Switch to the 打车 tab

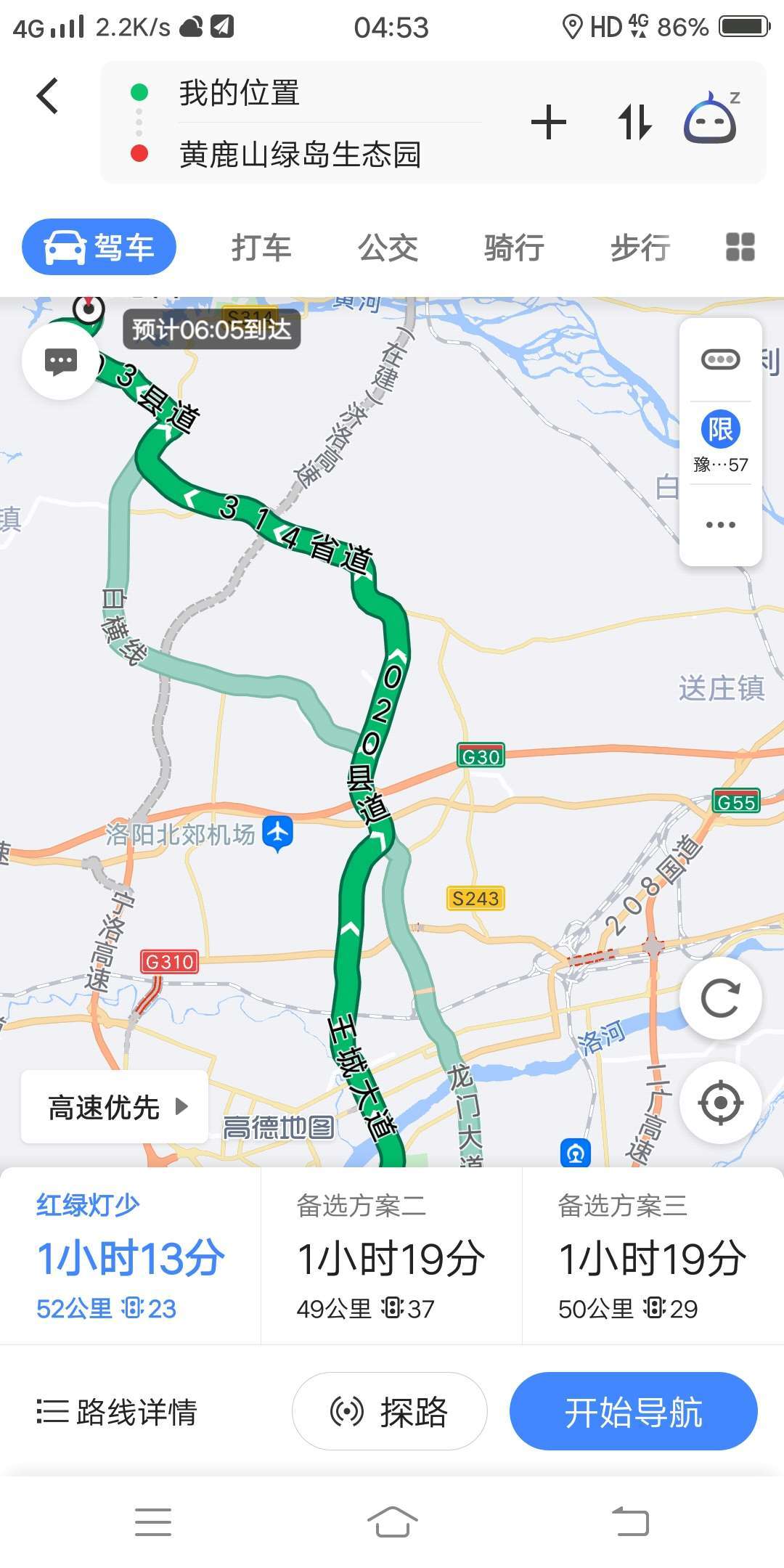(261, 248)
